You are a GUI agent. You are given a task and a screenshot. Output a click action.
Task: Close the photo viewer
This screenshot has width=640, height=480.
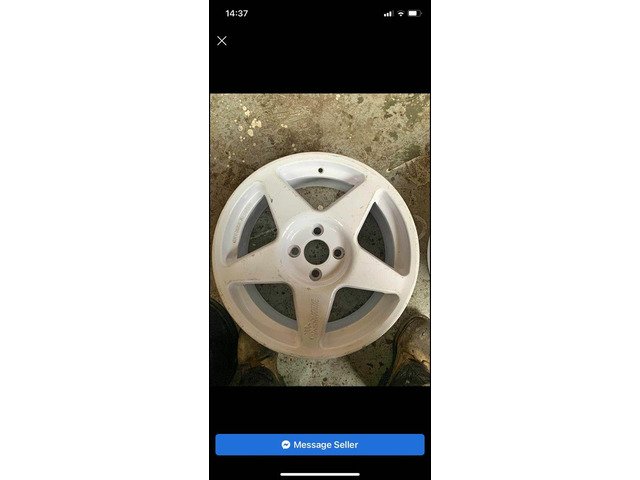pos(222,41)
